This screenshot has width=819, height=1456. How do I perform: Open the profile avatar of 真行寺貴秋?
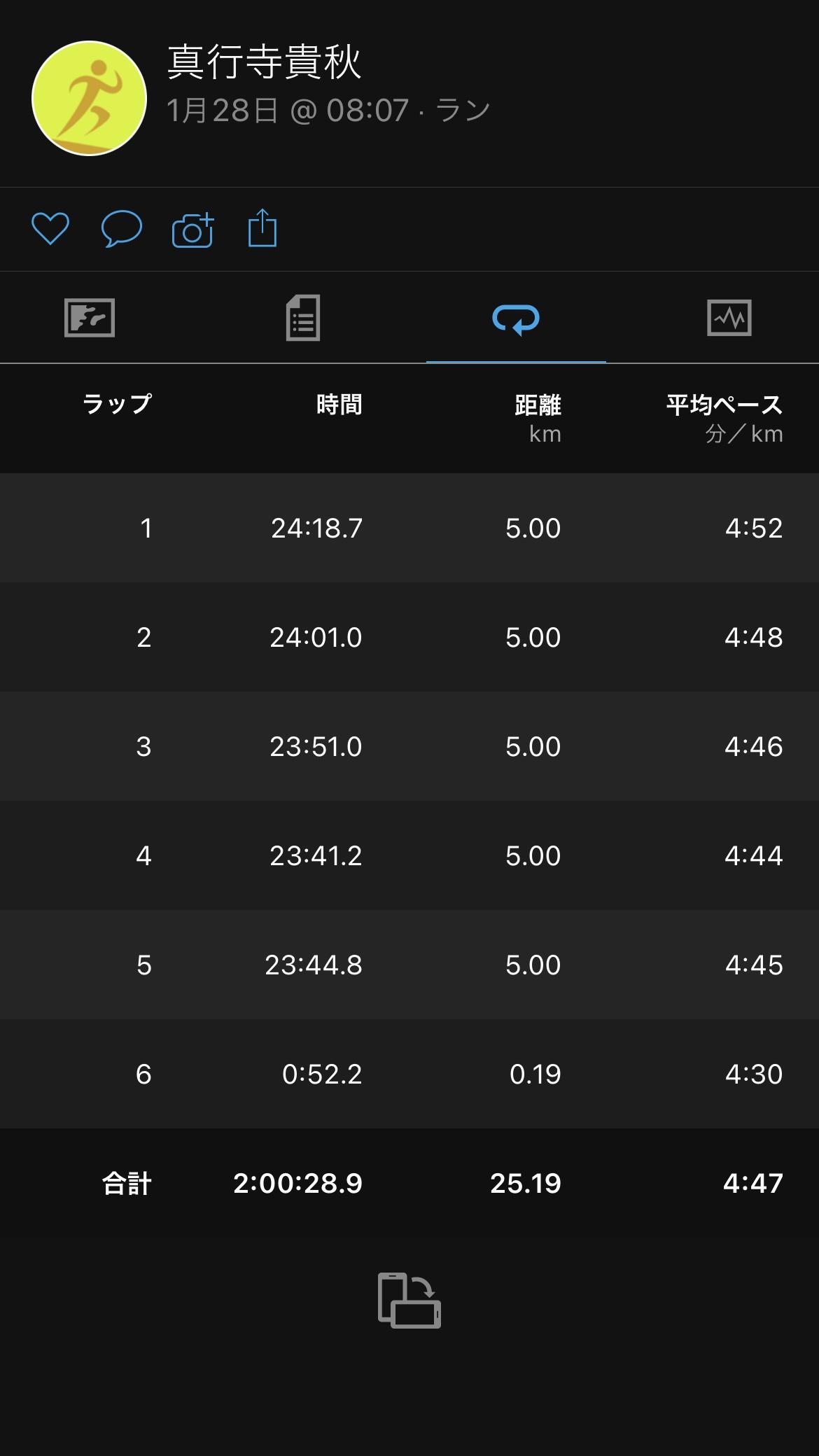(x=90, y=98)
